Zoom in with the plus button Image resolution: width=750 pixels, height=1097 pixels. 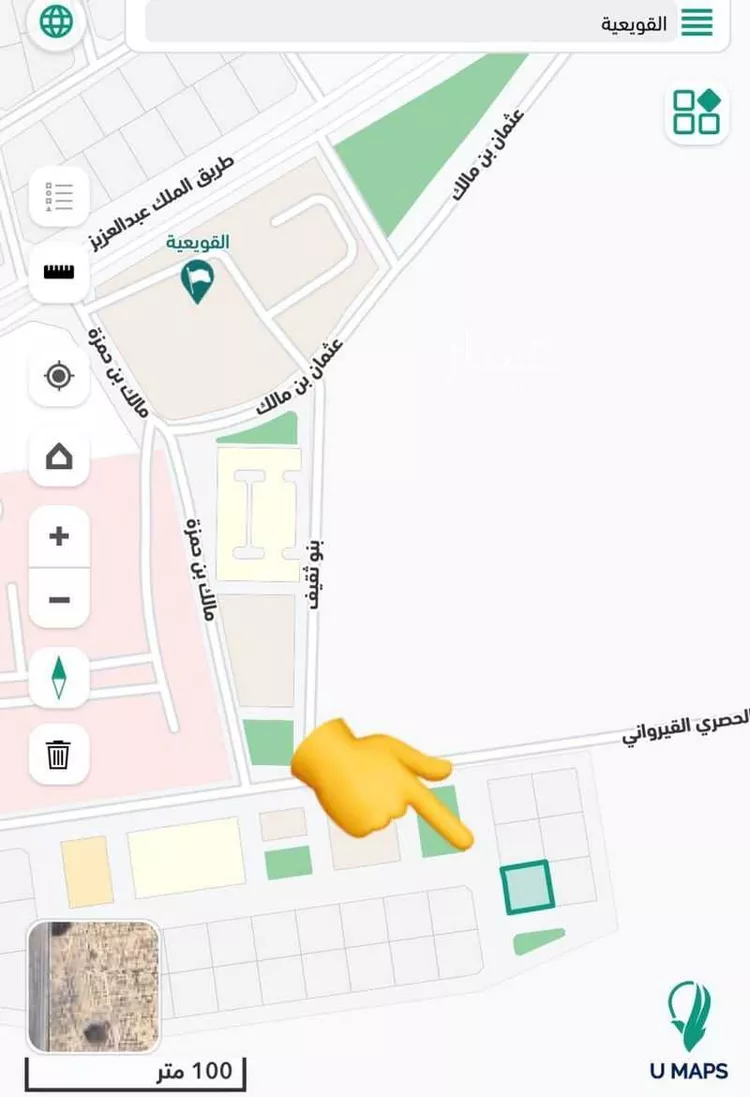point(59,536)
